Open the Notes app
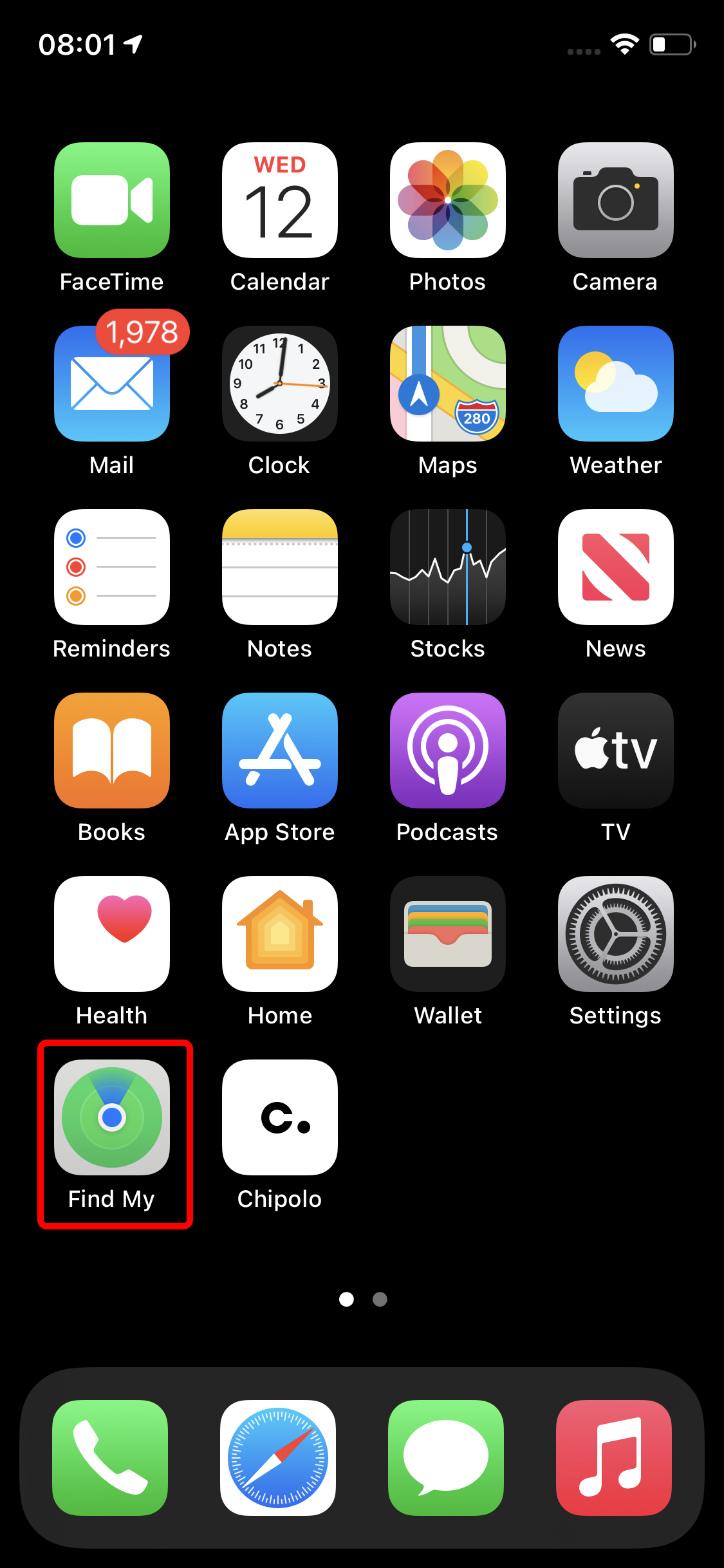Viewport: 724px width, 1568px height. click(x=279, y=567)
